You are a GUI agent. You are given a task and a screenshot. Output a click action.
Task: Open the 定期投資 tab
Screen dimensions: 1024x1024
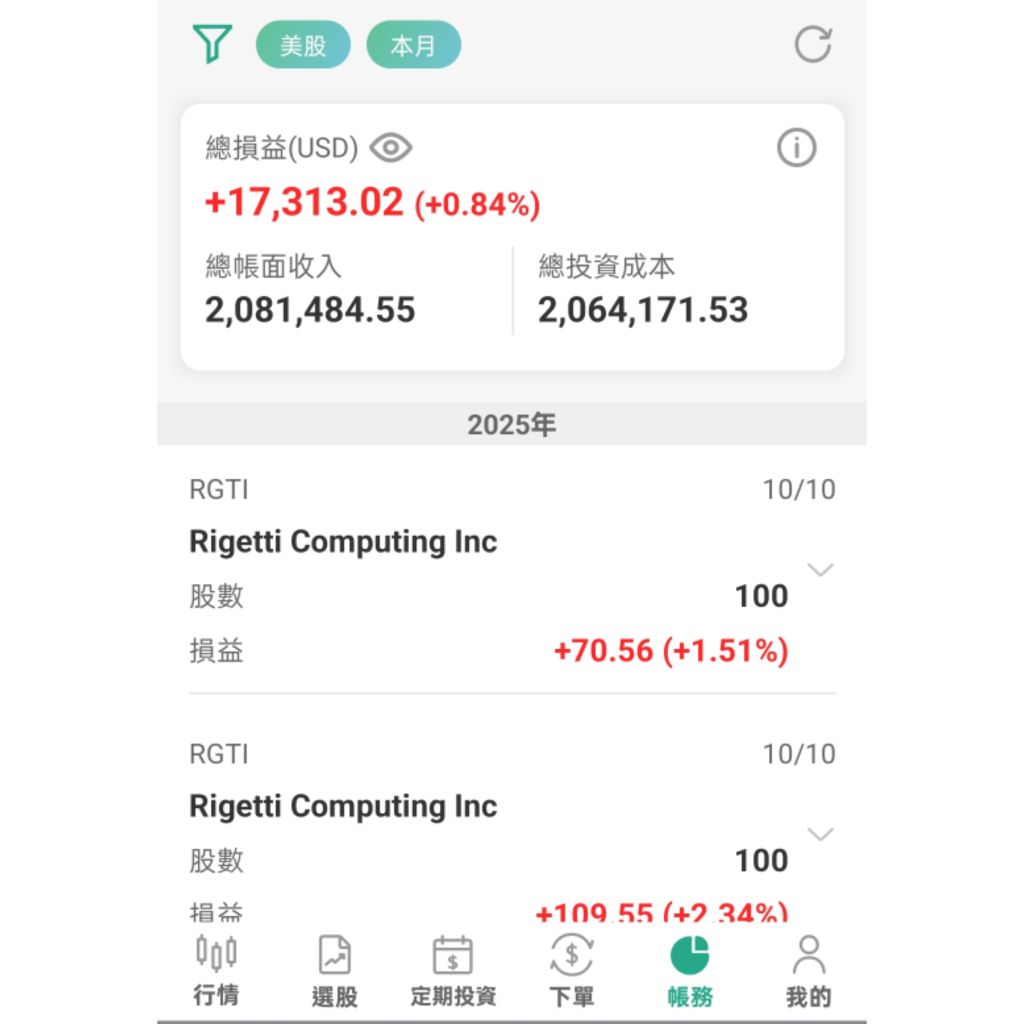453,970
